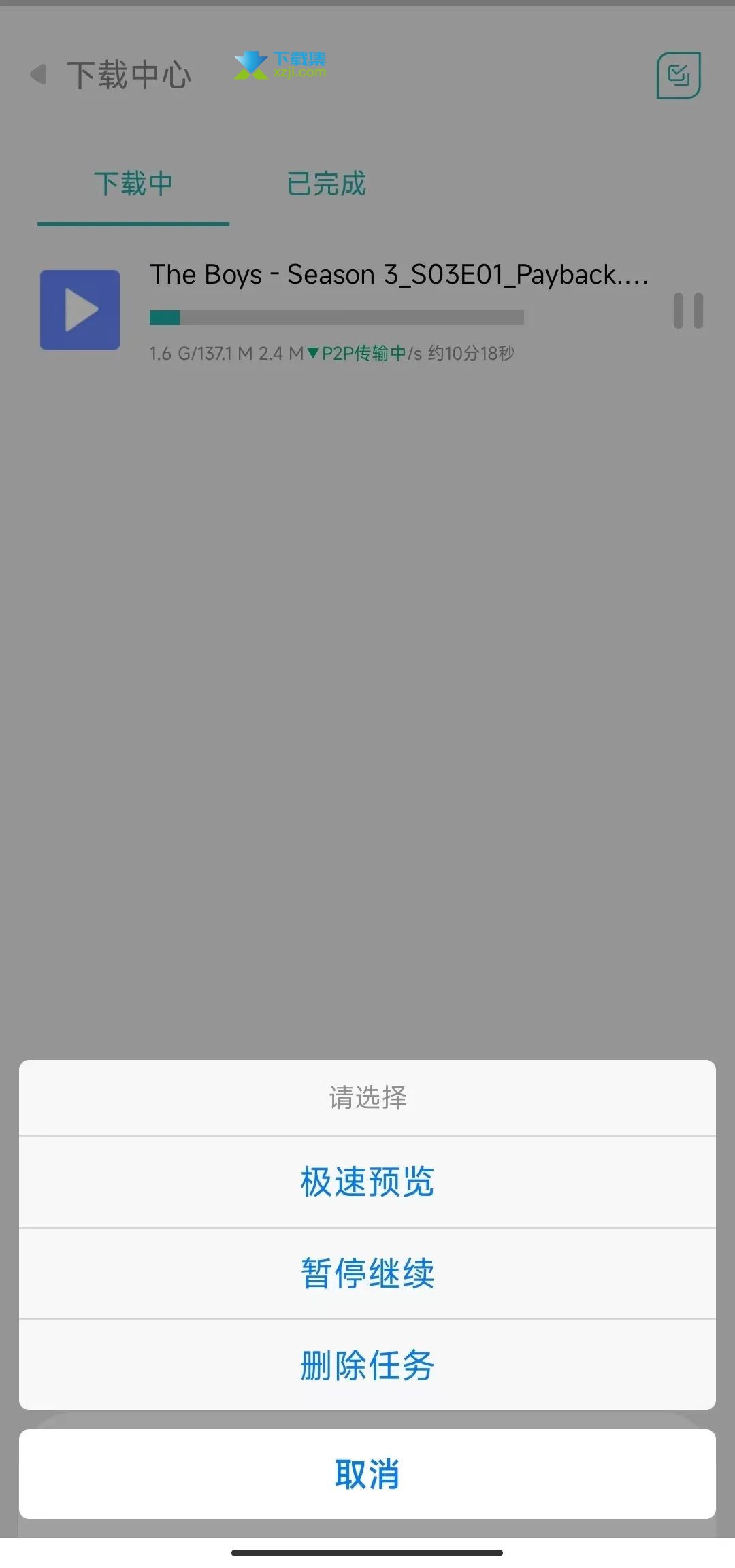The height and width of the screenshot is (1568, 735).
Task: Choose 极速预览 in the action sheet
Action: pyautogui.click(x=367, y=1182)
